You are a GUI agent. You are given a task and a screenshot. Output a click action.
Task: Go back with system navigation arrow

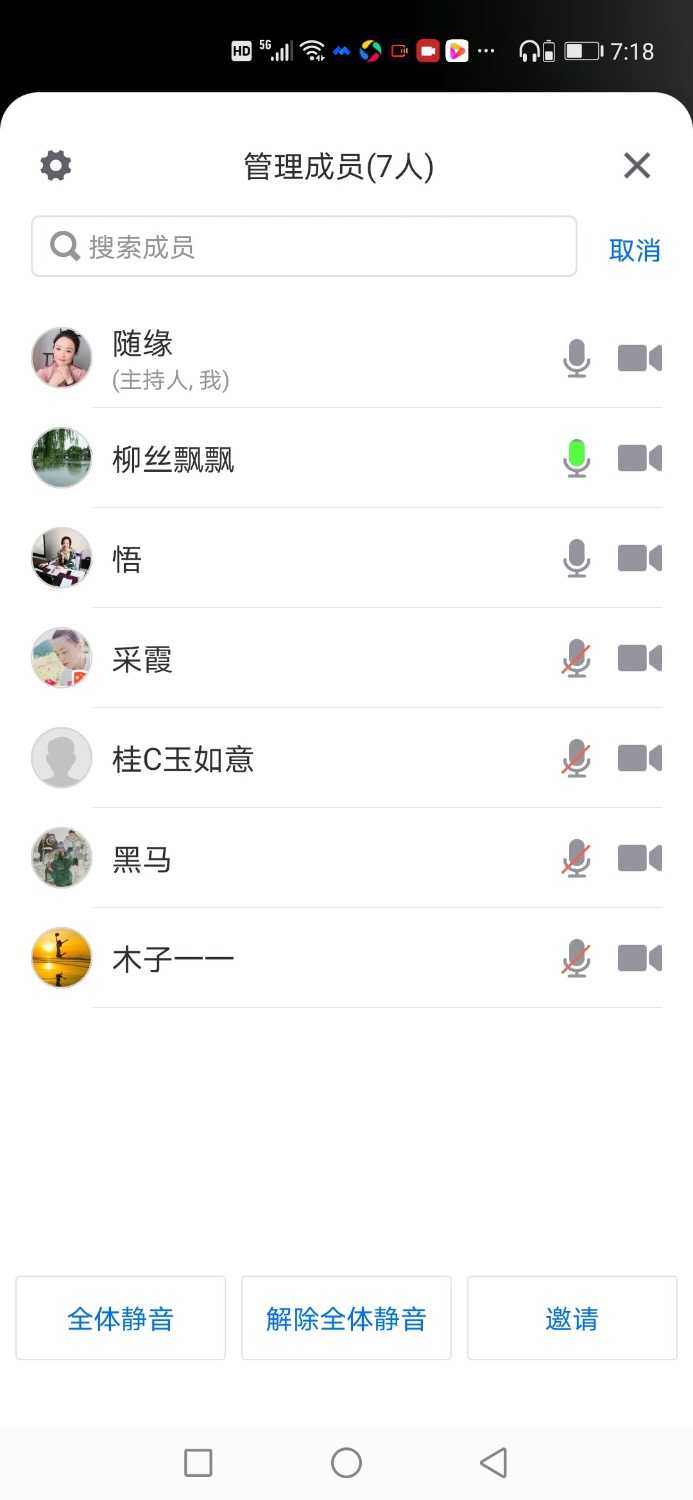click(493, 1462)
